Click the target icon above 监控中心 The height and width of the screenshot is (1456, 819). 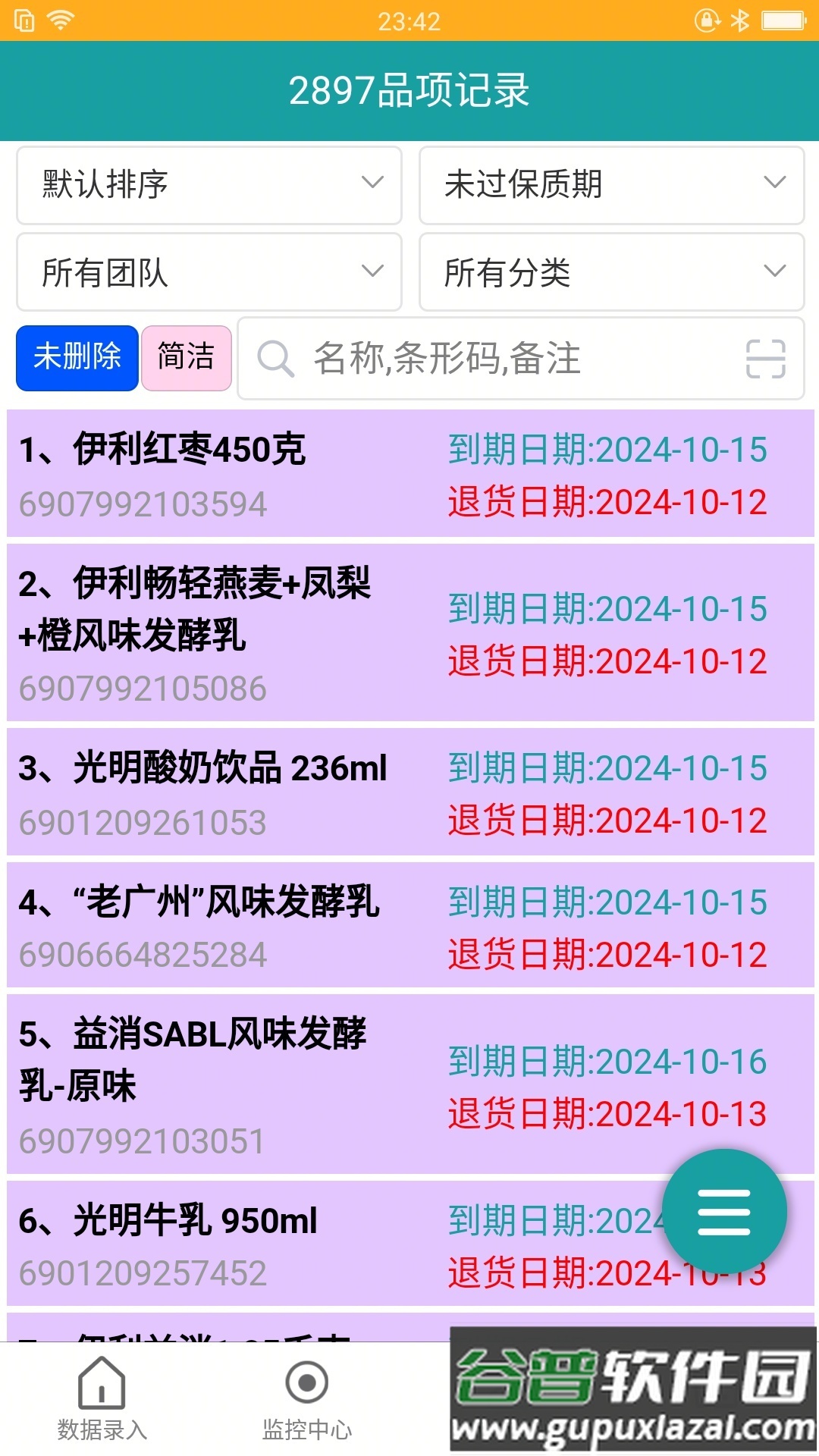307,1382
